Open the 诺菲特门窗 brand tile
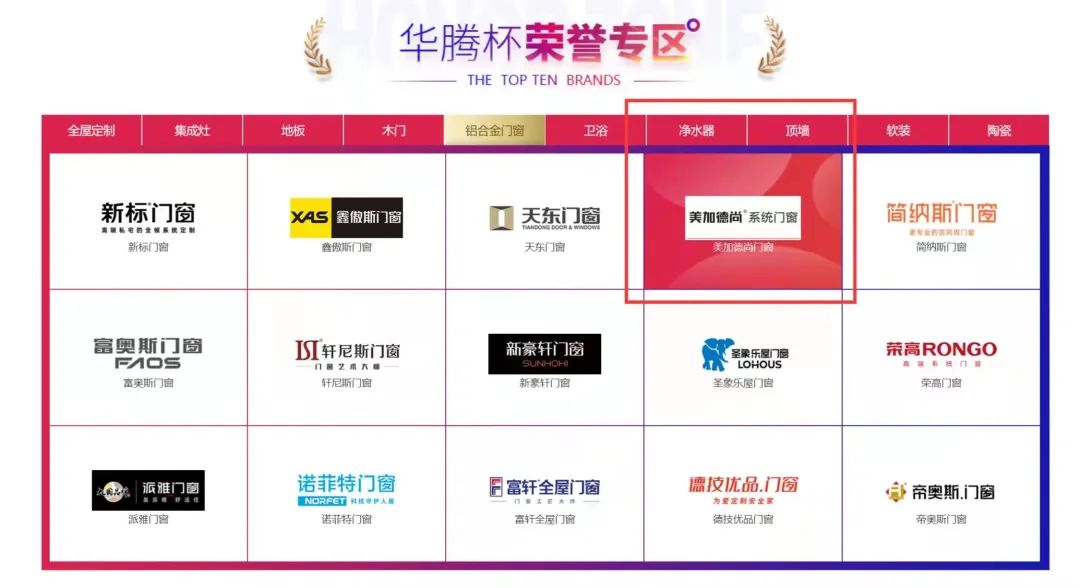 coord(346,493)
